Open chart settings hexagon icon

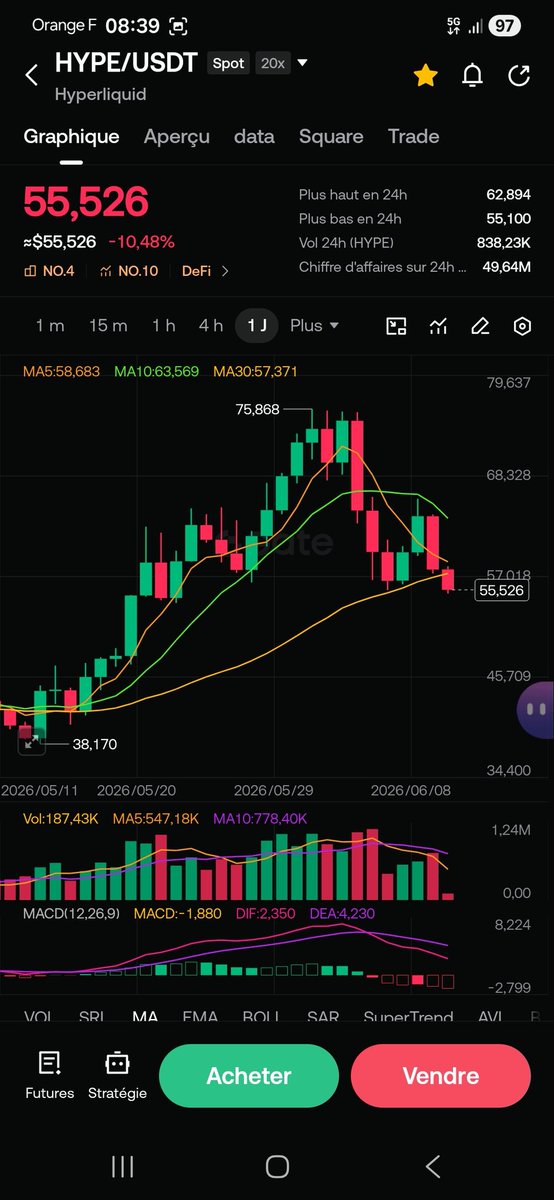pos(522,326)
